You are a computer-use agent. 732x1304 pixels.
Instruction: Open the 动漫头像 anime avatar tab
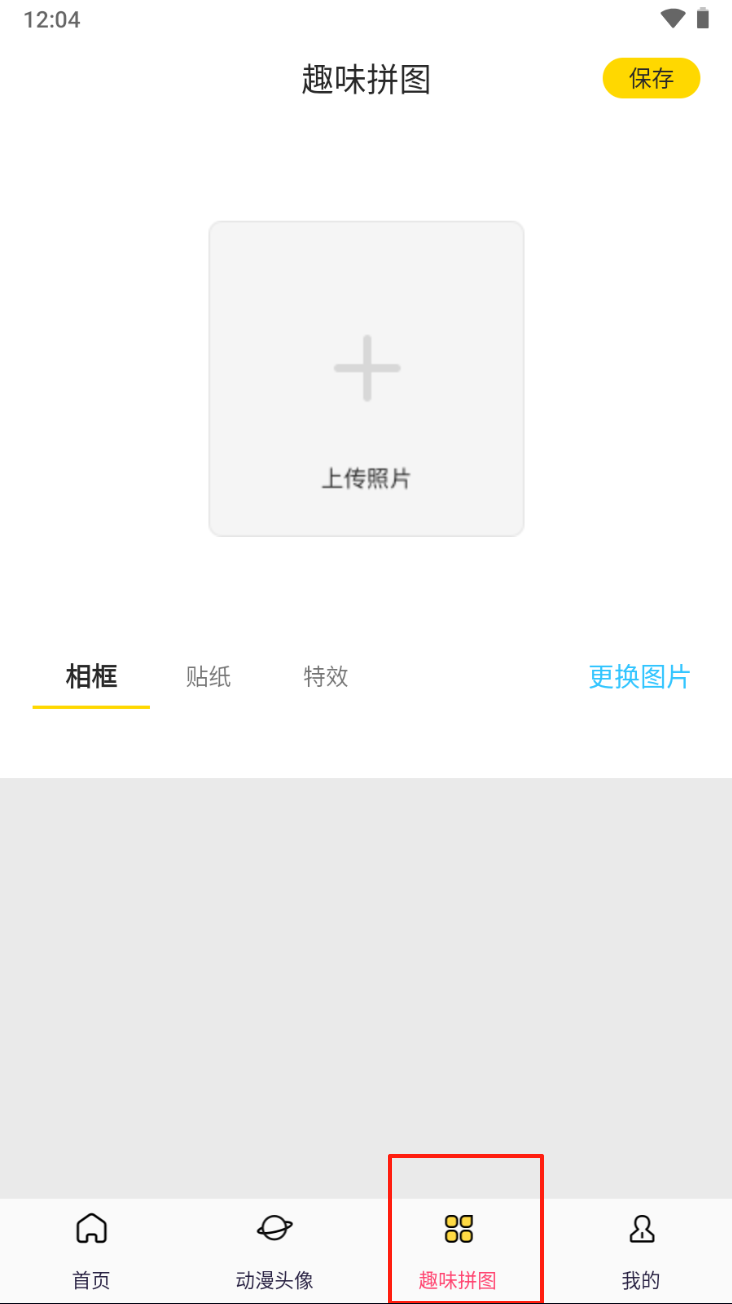point(274,1250)
